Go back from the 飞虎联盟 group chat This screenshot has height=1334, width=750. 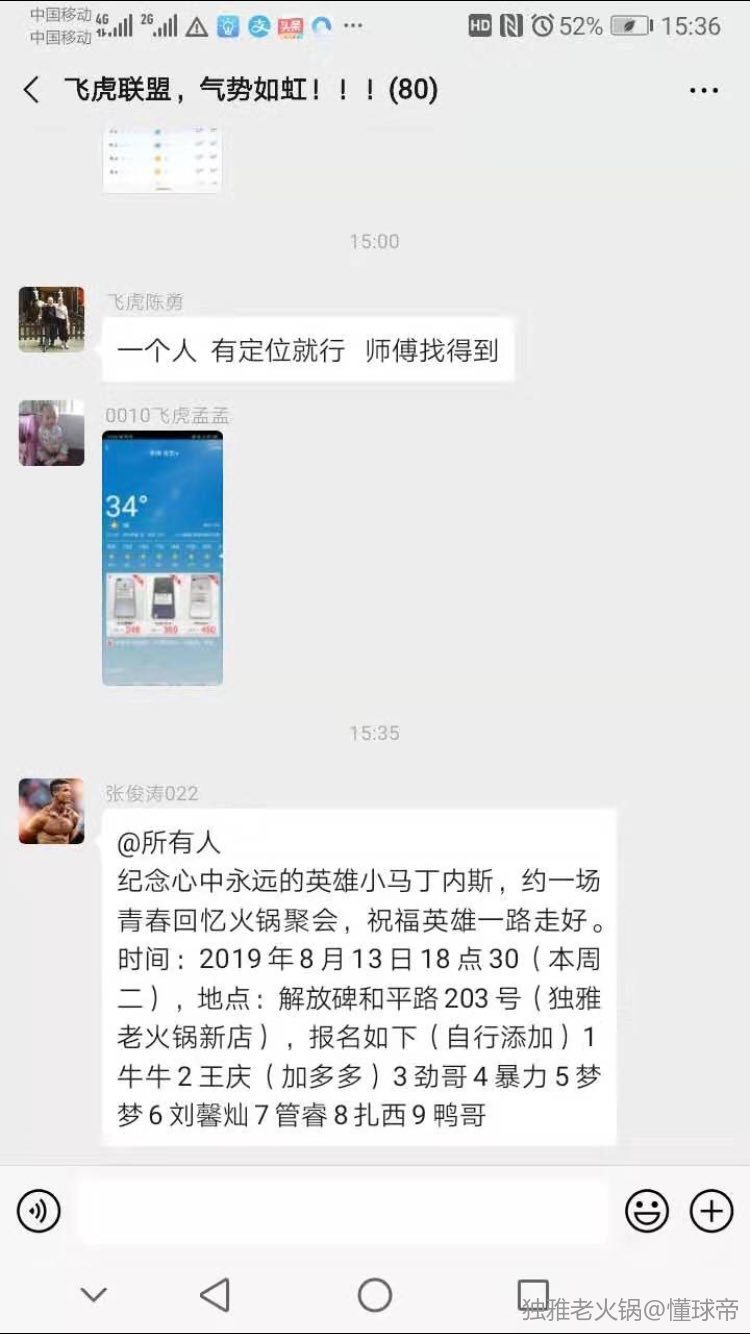click(32, 90)
